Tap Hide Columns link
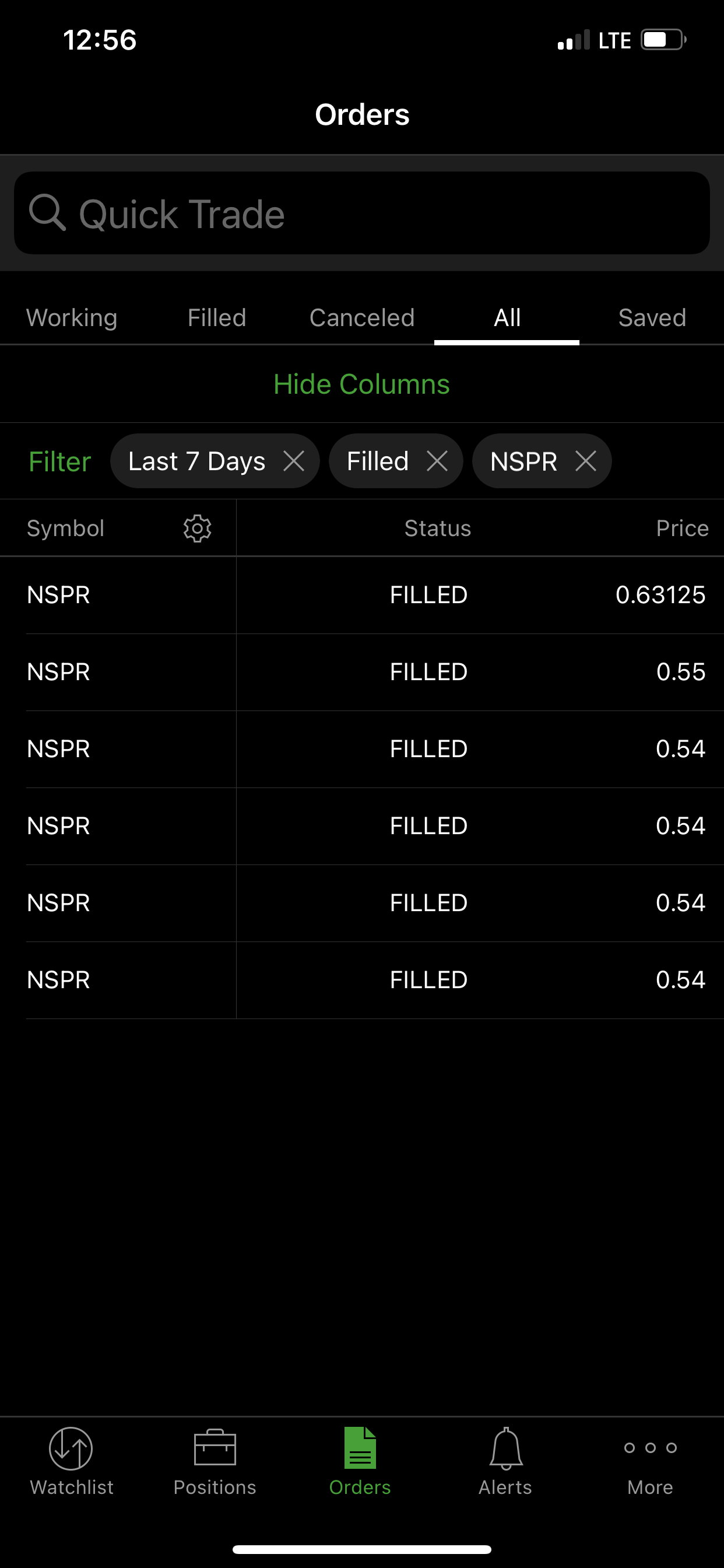This screenshot has width=724, height=1568. click(x=361, y=384)
